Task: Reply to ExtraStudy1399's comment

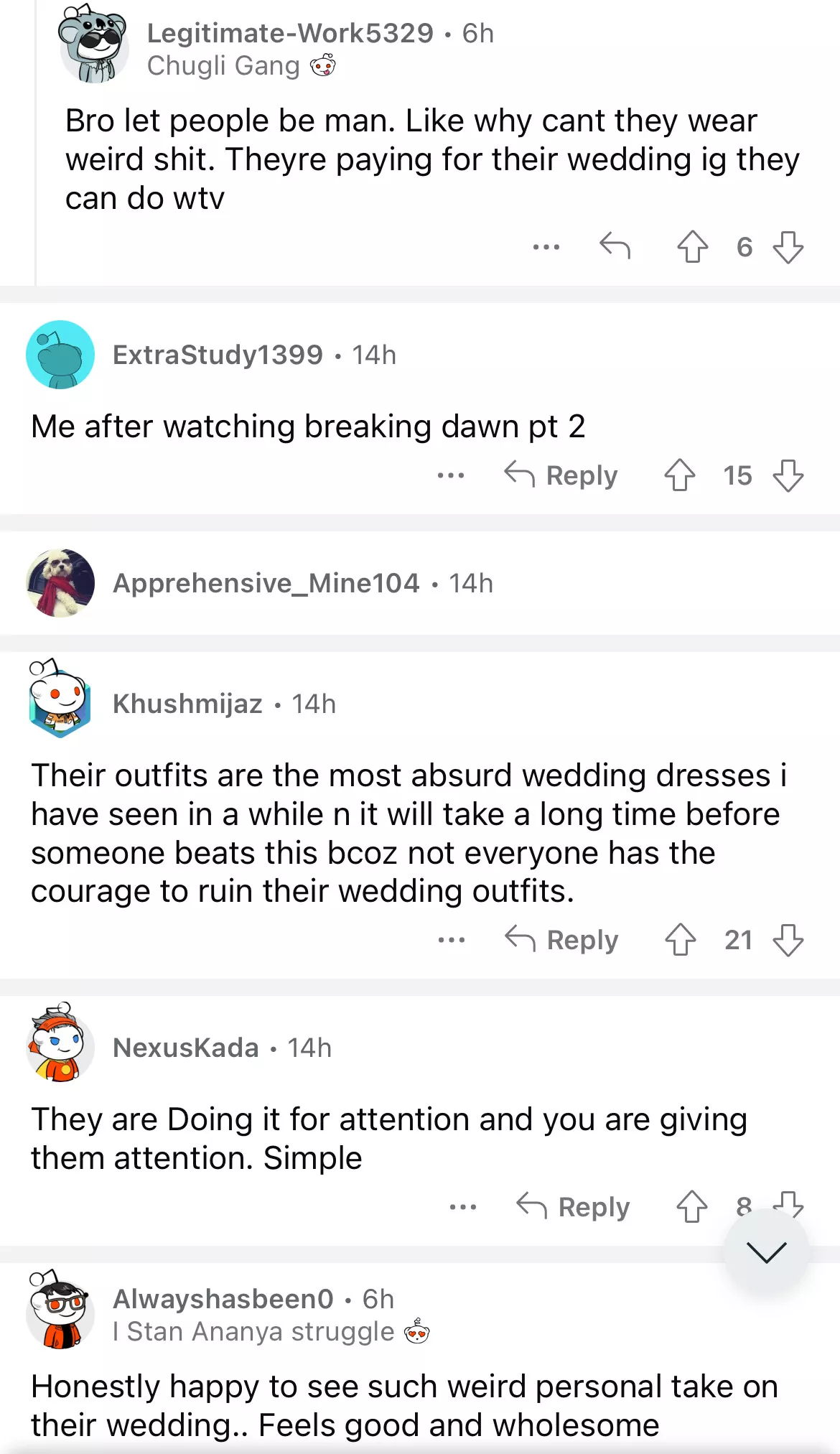Action: click(x=561, y=475)
